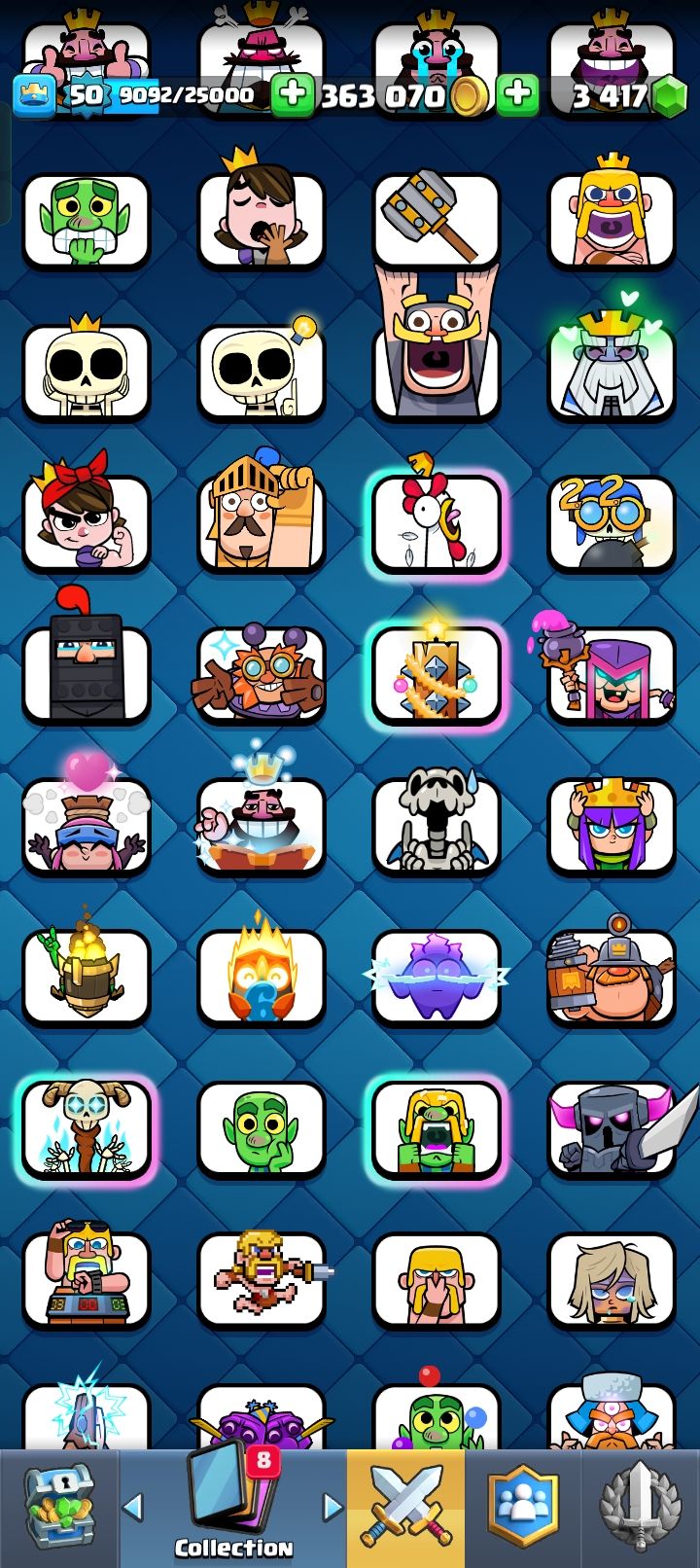Select the fire spirit emote
This screenshot has height=1568, width=700.
point(261,977)
